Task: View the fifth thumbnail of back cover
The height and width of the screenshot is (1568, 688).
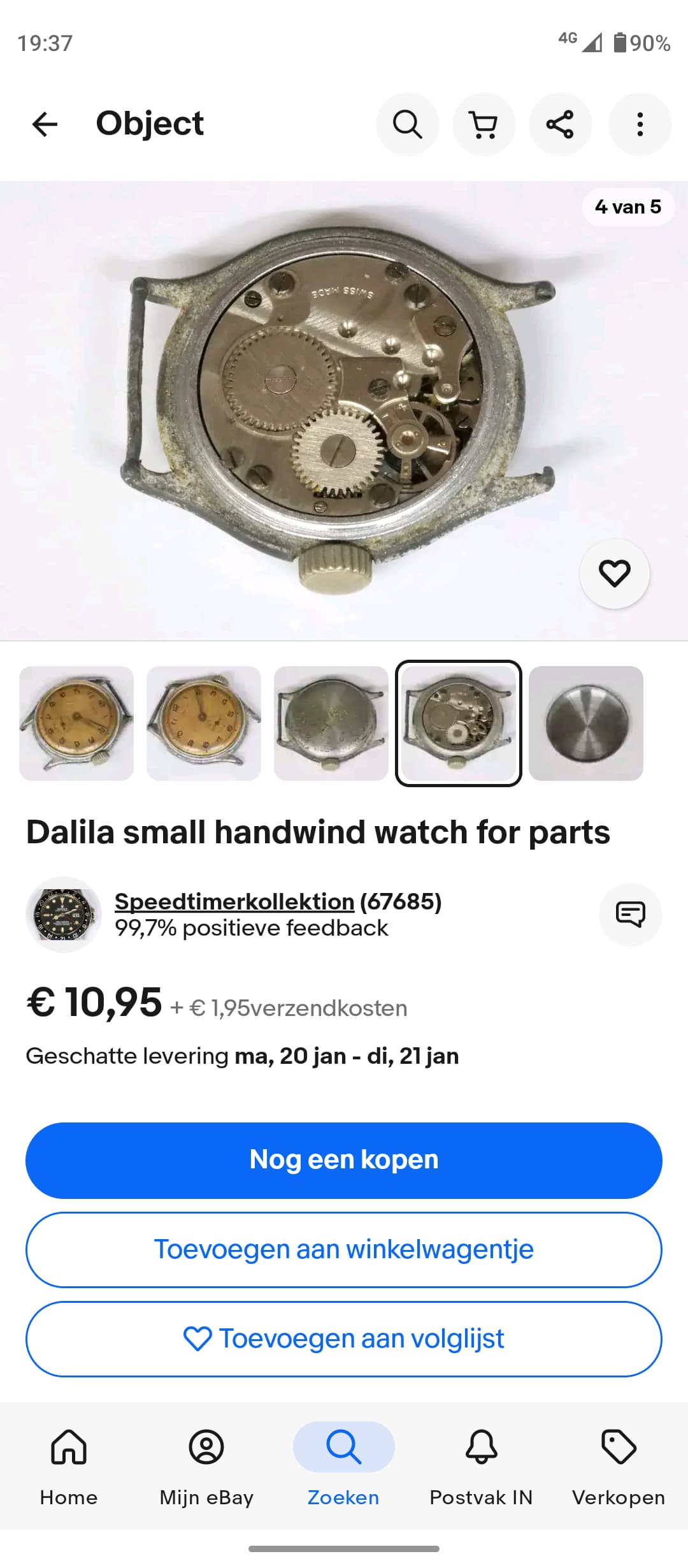Action: pyautogui.click(x=586, y=723)
